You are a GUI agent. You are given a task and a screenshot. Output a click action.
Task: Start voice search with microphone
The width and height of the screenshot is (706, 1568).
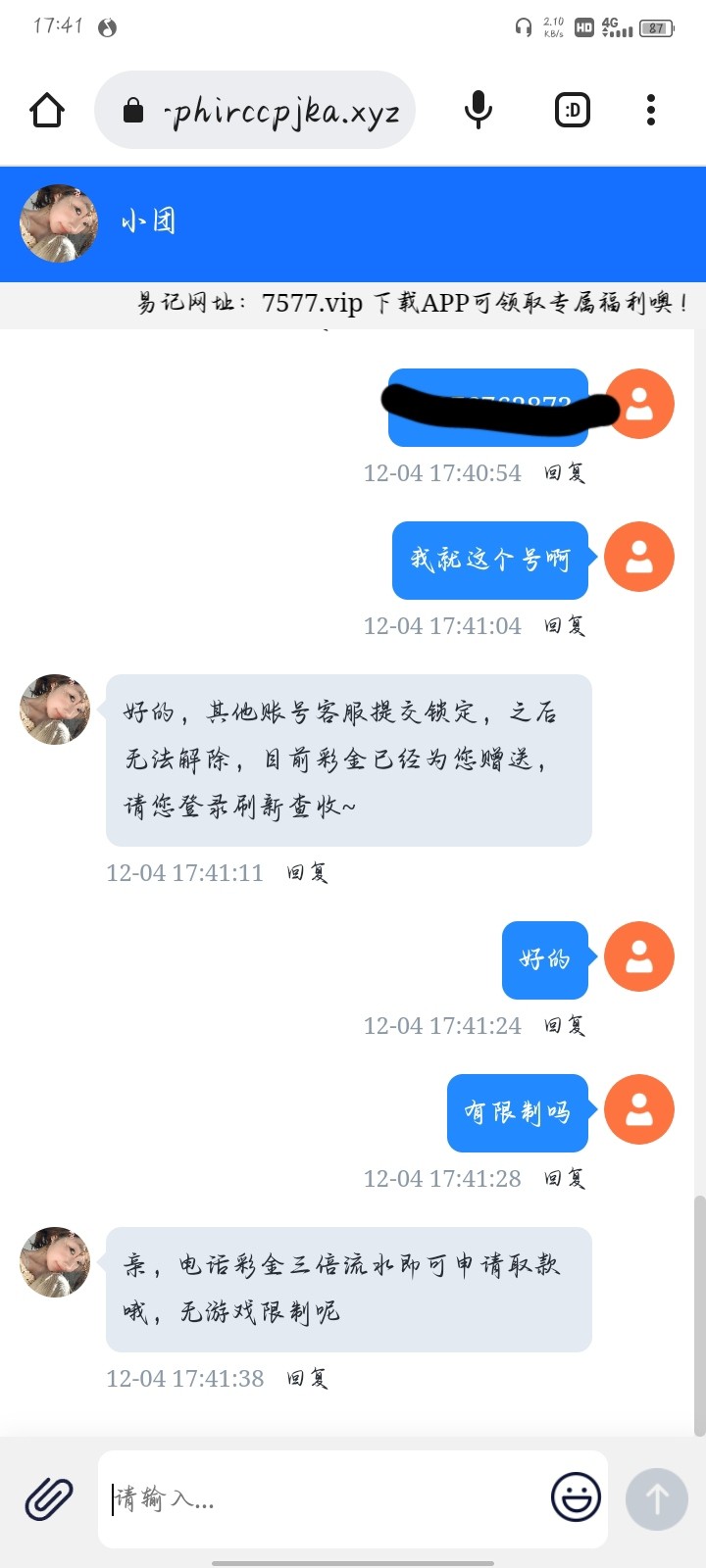(478, 110)
